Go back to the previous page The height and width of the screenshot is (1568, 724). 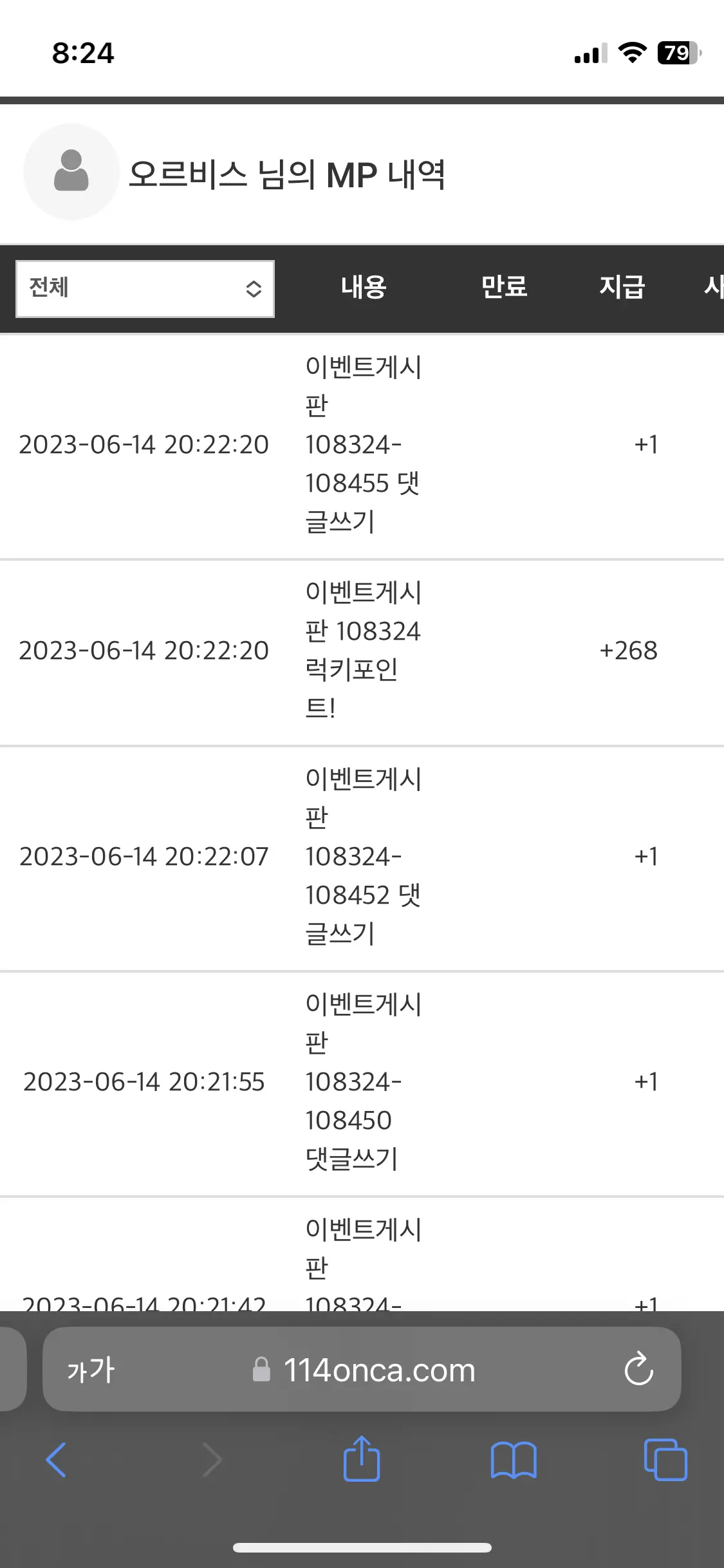coord(57,1460)
